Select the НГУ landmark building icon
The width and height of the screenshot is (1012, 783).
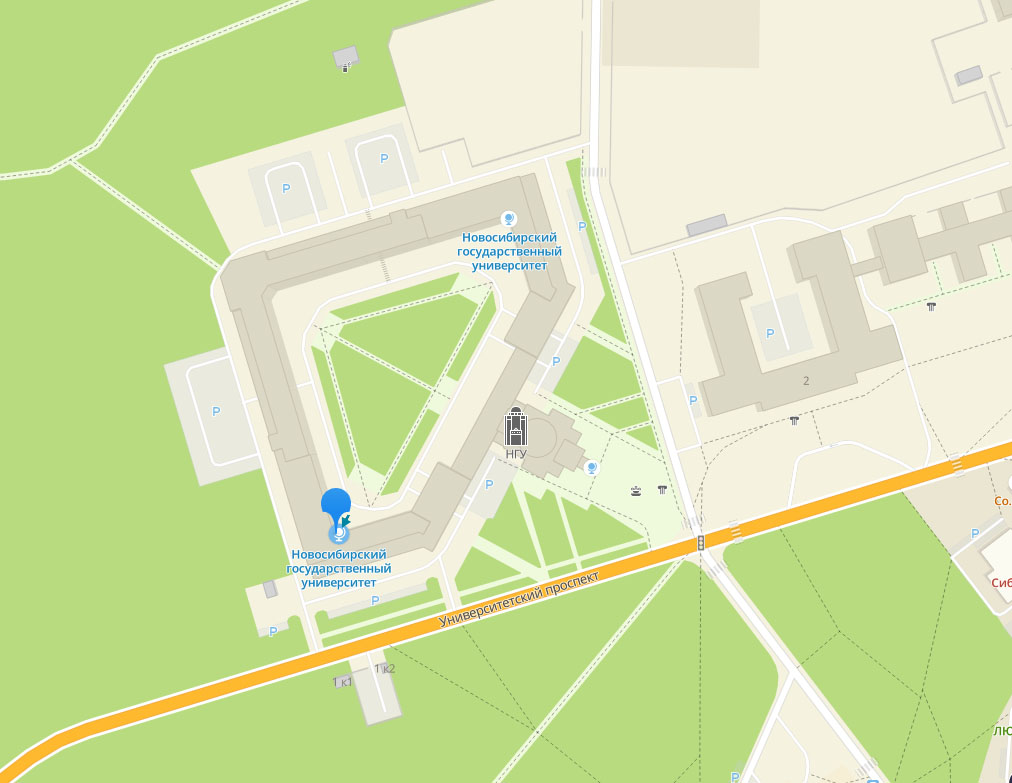pos(516,428)
